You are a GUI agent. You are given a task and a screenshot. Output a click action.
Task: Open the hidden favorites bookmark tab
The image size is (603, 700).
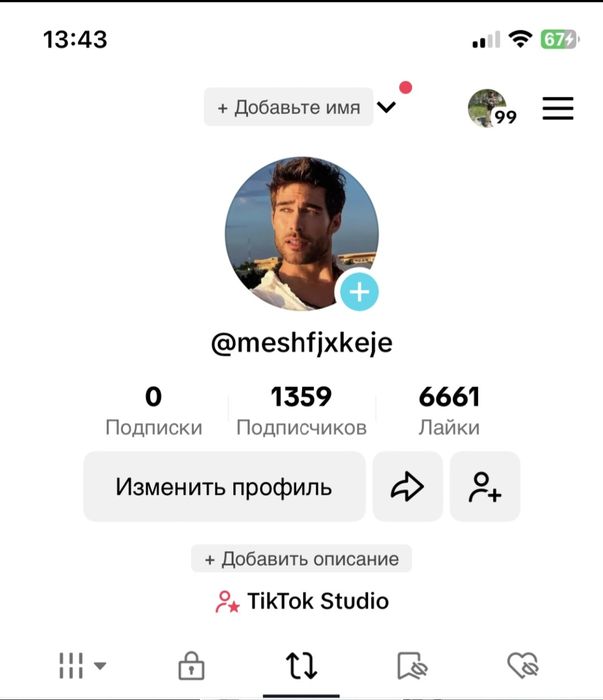[x=412, y=665]
